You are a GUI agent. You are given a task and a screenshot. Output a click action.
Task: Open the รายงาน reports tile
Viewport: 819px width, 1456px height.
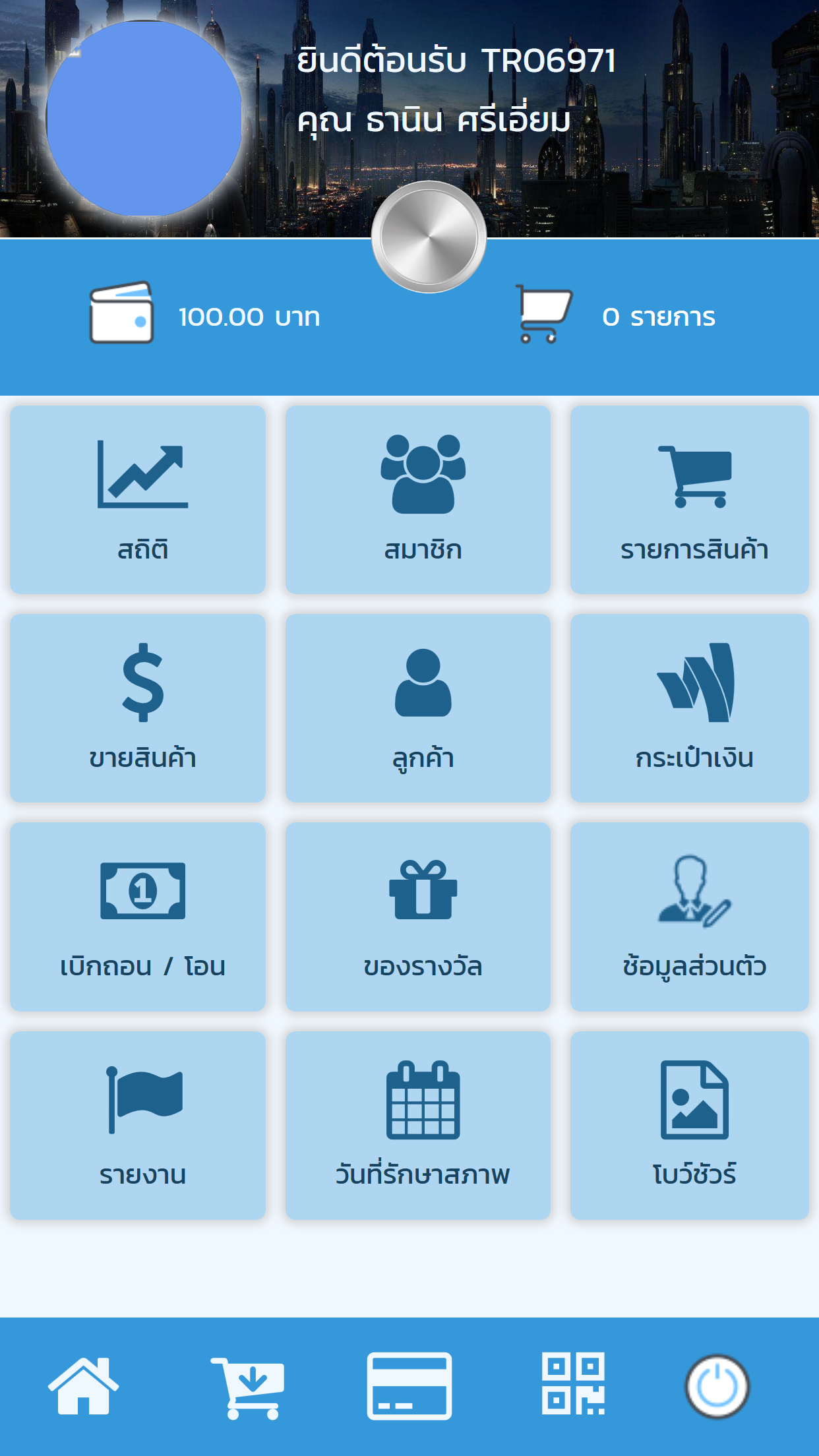tap(138, 1125)
